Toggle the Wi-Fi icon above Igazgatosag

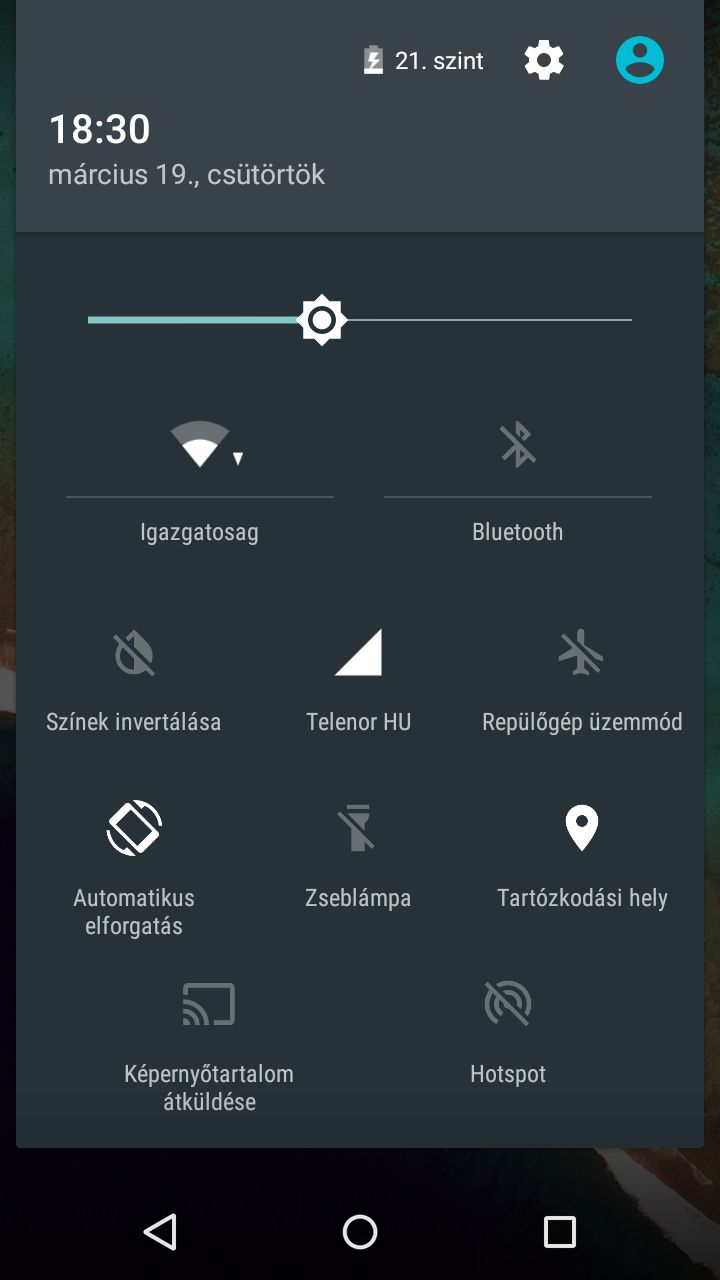click(x=200, y=444)
